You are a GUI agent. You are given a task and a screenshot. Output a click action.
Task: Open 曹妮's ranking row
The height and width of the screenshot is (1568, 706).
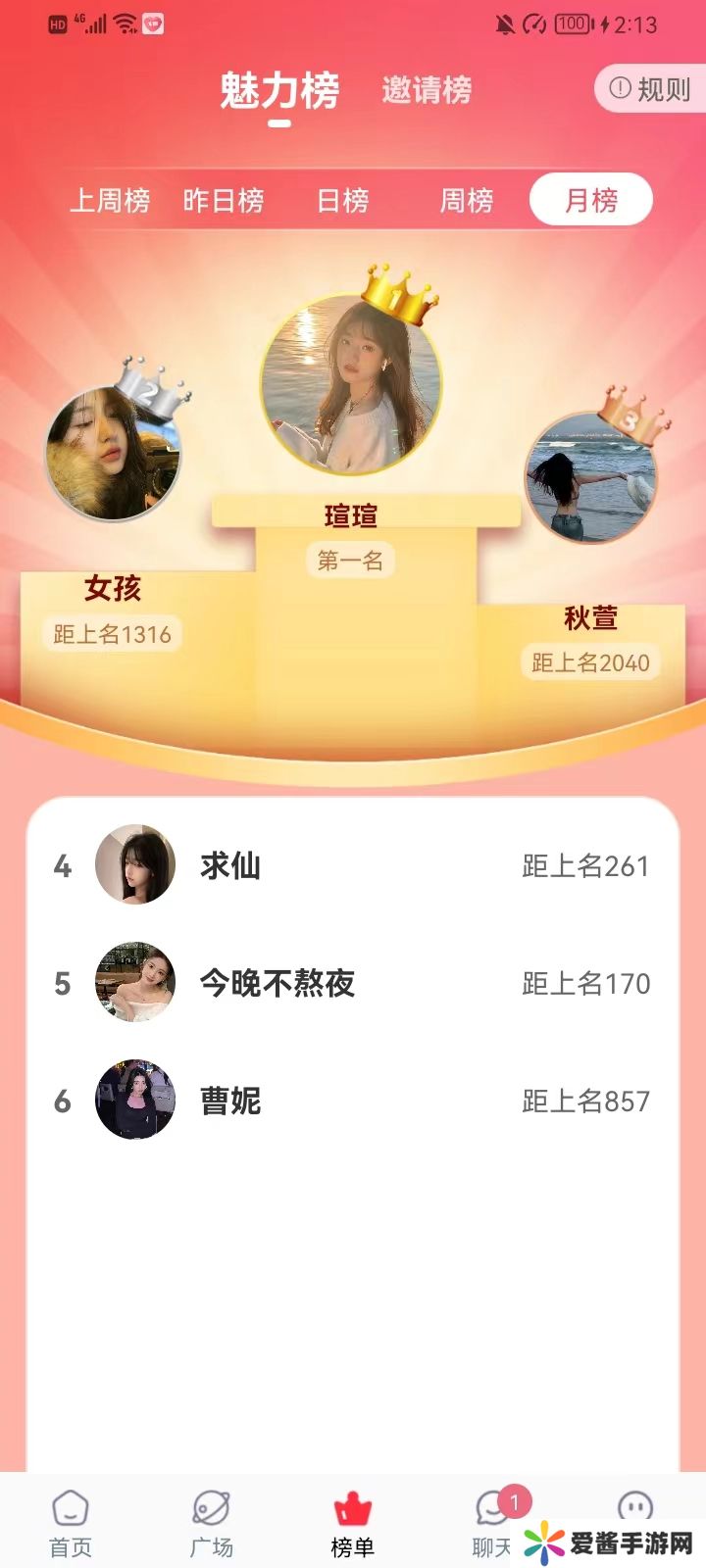pyautogui.click(x=352, y=1101)
